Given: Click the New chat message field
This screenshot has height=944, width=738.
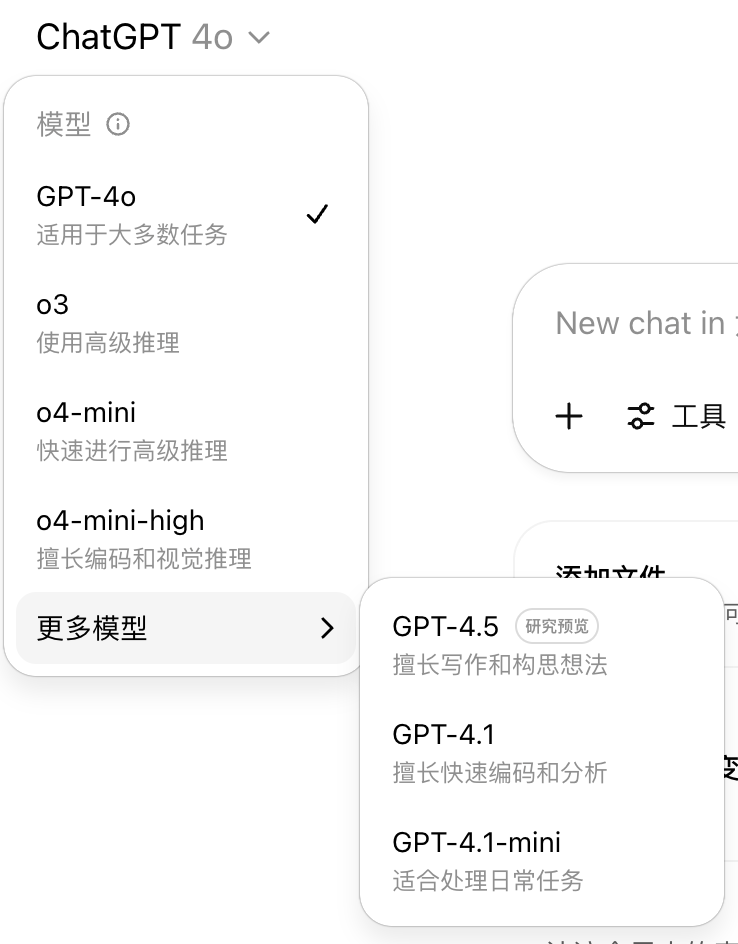Looking at the screenshot, I should (640, 323).
